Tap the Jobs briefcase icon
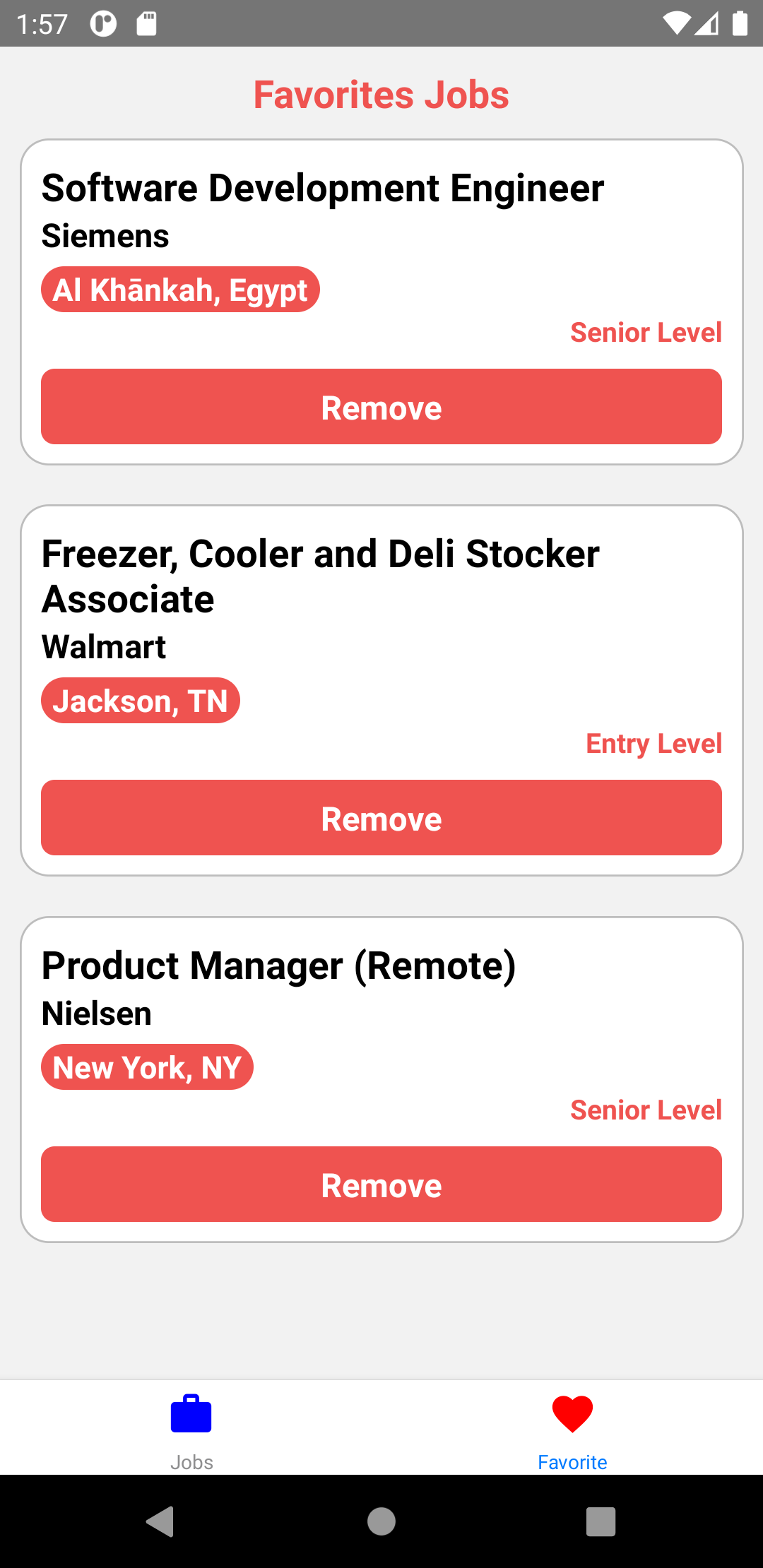This screenshot has width=763, height=1568. coord(191,1414)
